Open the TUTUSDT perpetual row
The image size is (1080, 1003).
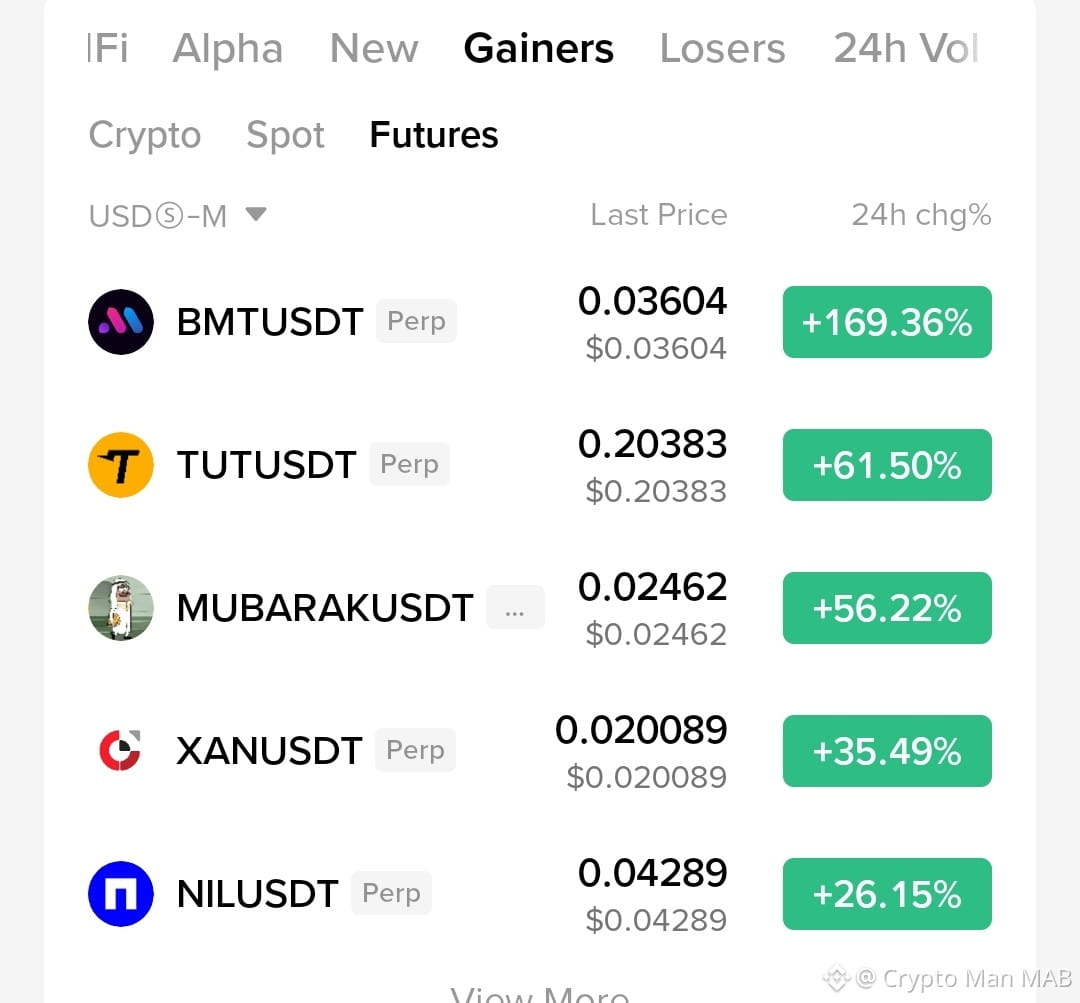click(x=540, y=465)
